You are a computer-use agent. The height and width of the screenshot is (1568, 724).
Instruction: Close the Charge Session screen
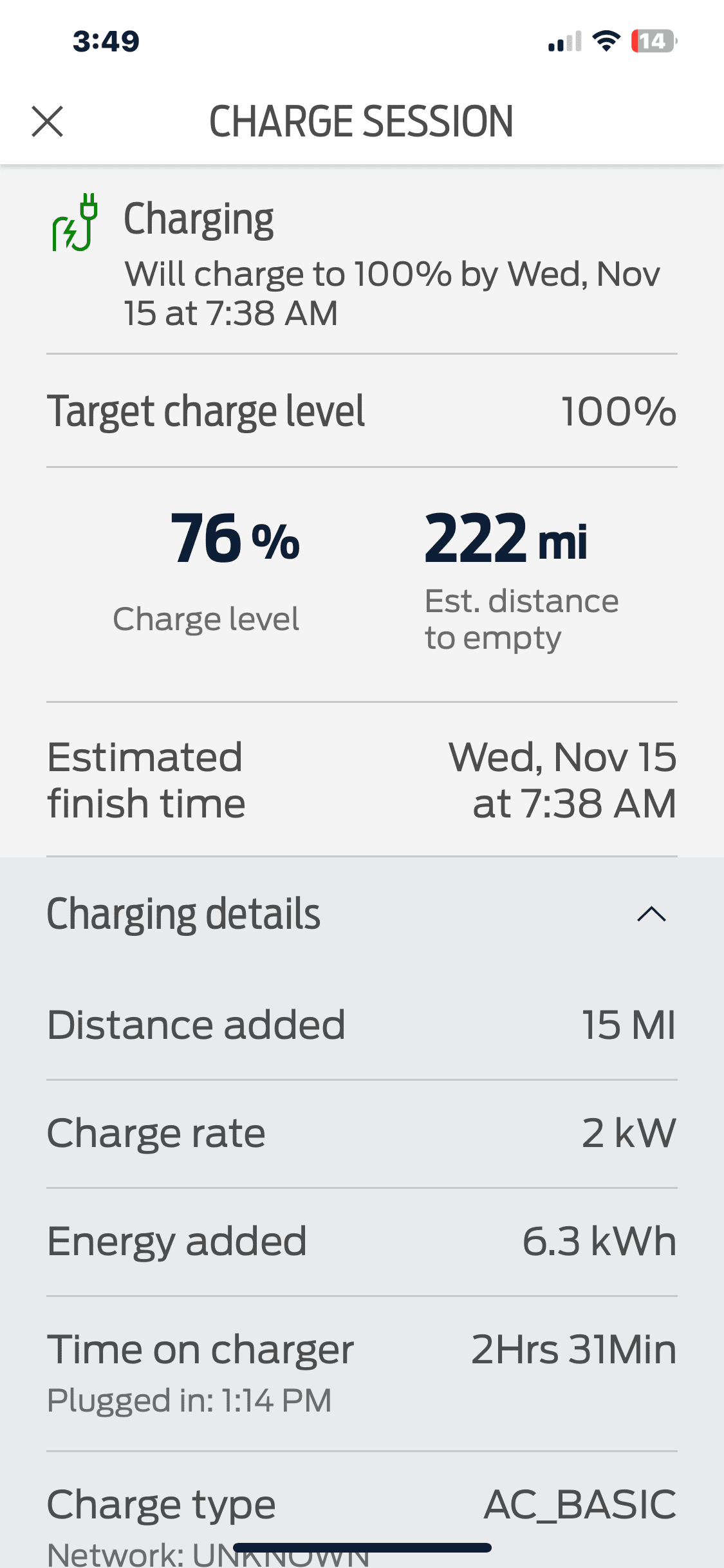(x=48, y=122)
